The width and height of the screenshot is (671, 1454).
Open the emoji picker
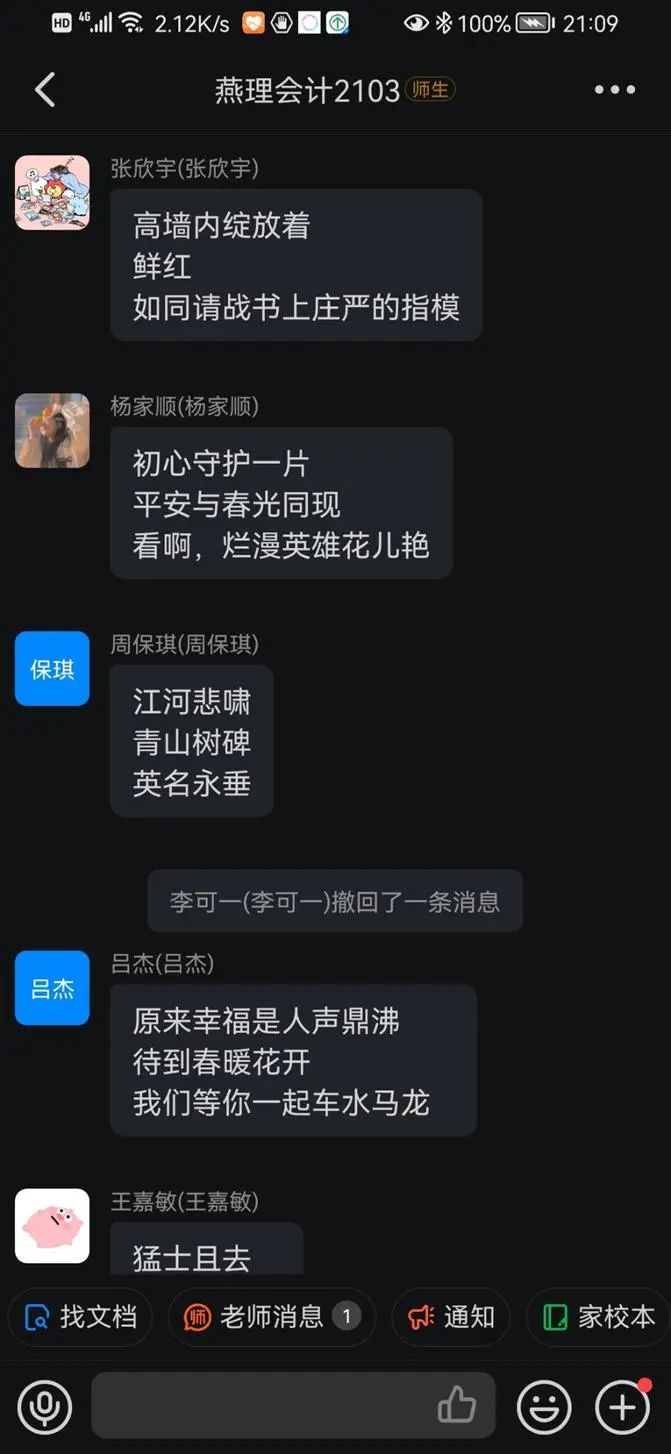(x=544, y=1406)
